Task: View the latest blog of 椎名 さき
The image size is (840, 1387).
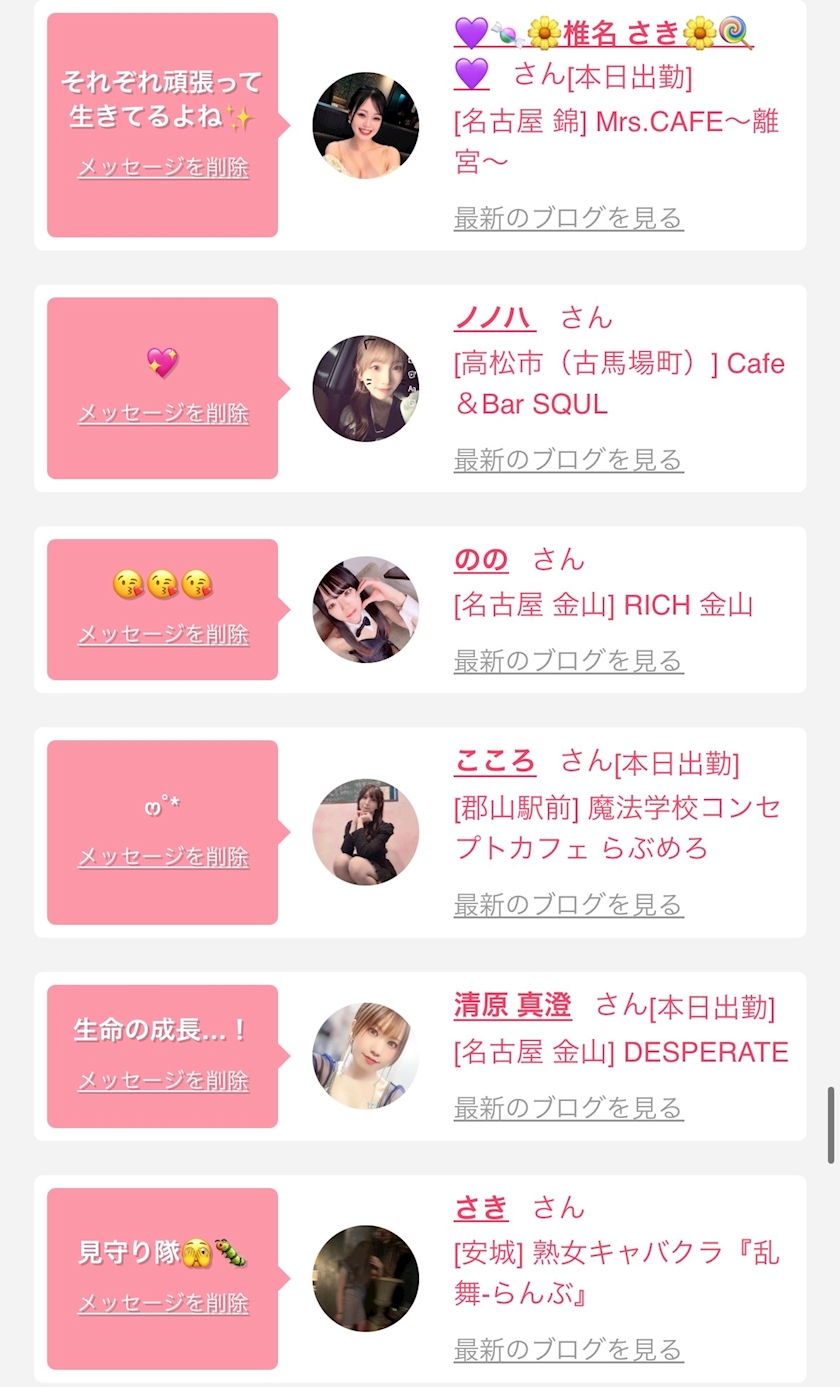Action: click(x=568, y=218)
